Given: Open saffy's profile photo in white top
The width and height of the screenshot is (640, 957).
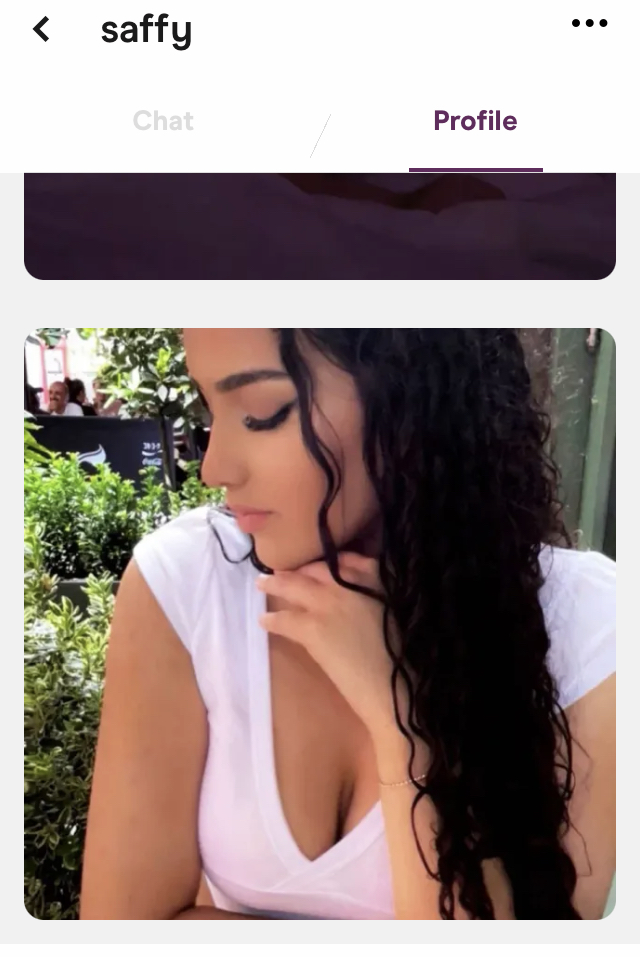Looking at the screenshot, I should point(320,623).
